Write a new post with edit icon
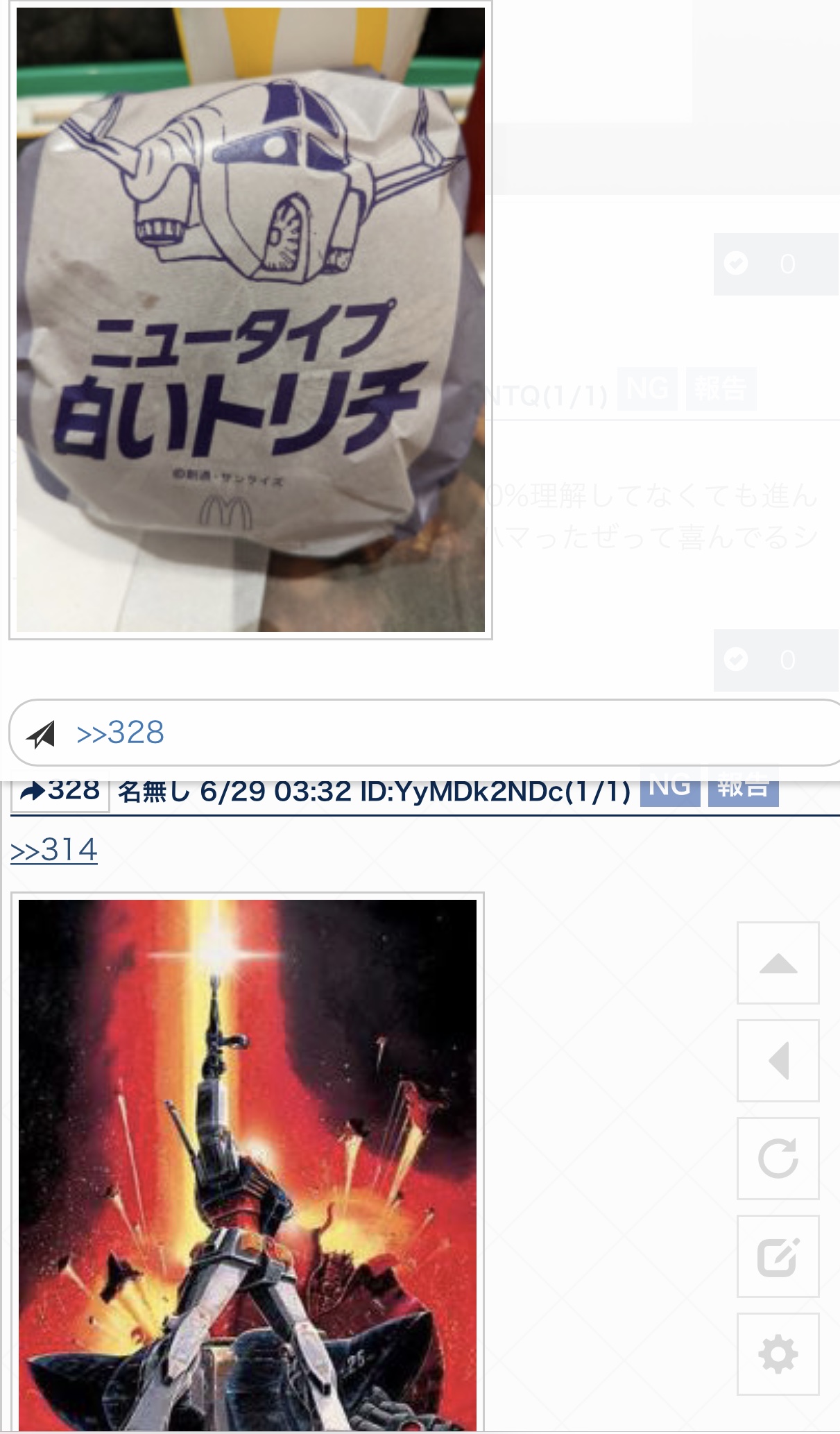The height and width of the screenshot is (1434, 840). click(x=778, y=1256)
